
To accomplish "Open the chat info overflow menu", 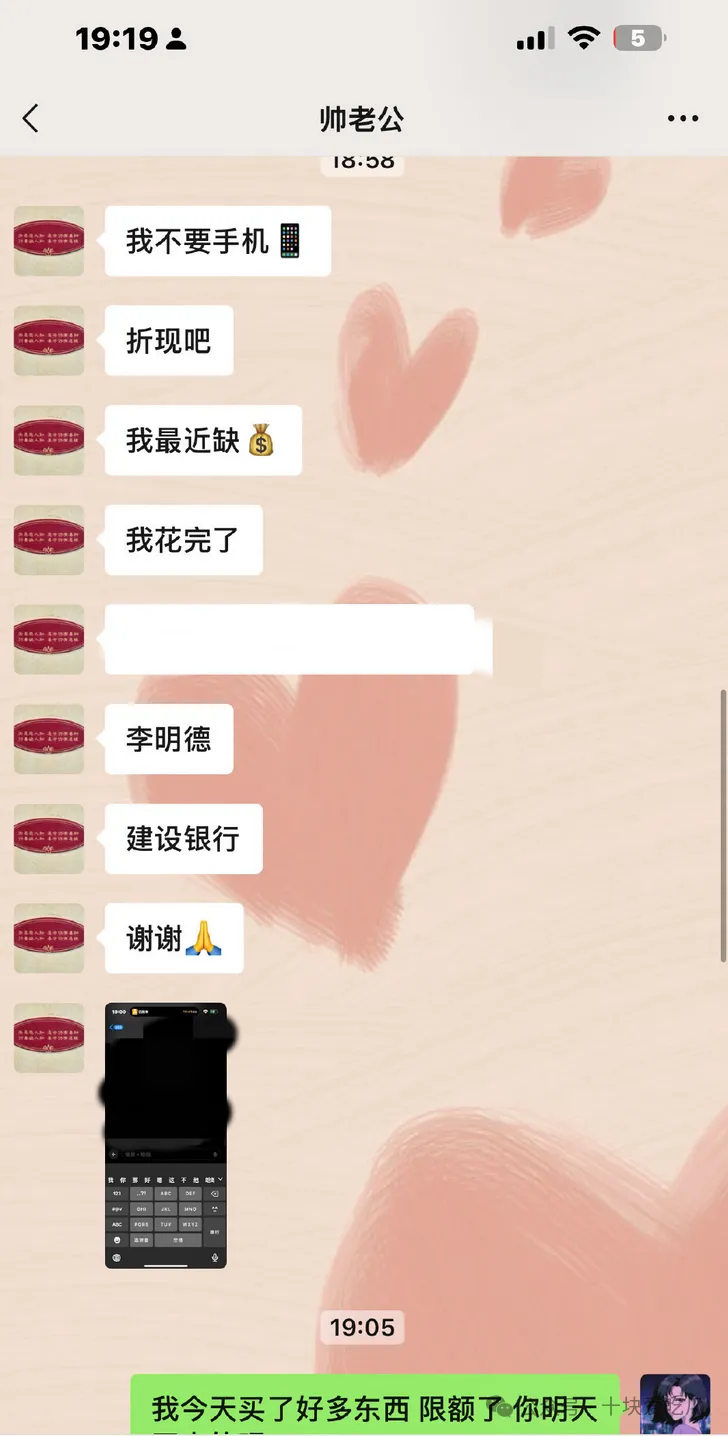I will click(x=682, y=119).
